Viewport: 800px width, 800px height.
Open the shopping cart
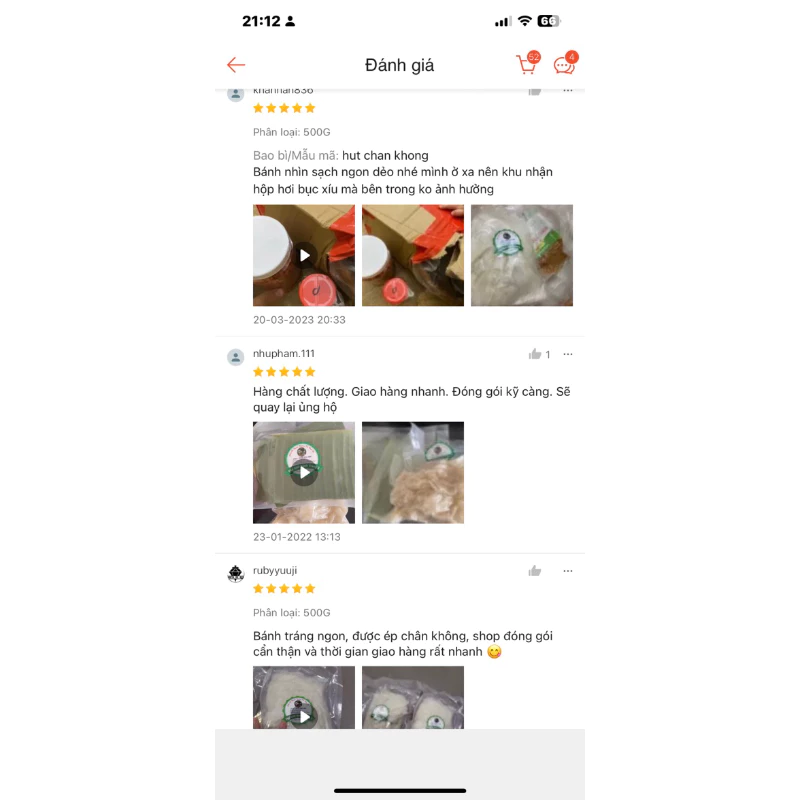pyautogui.click(x=526, y=65)
